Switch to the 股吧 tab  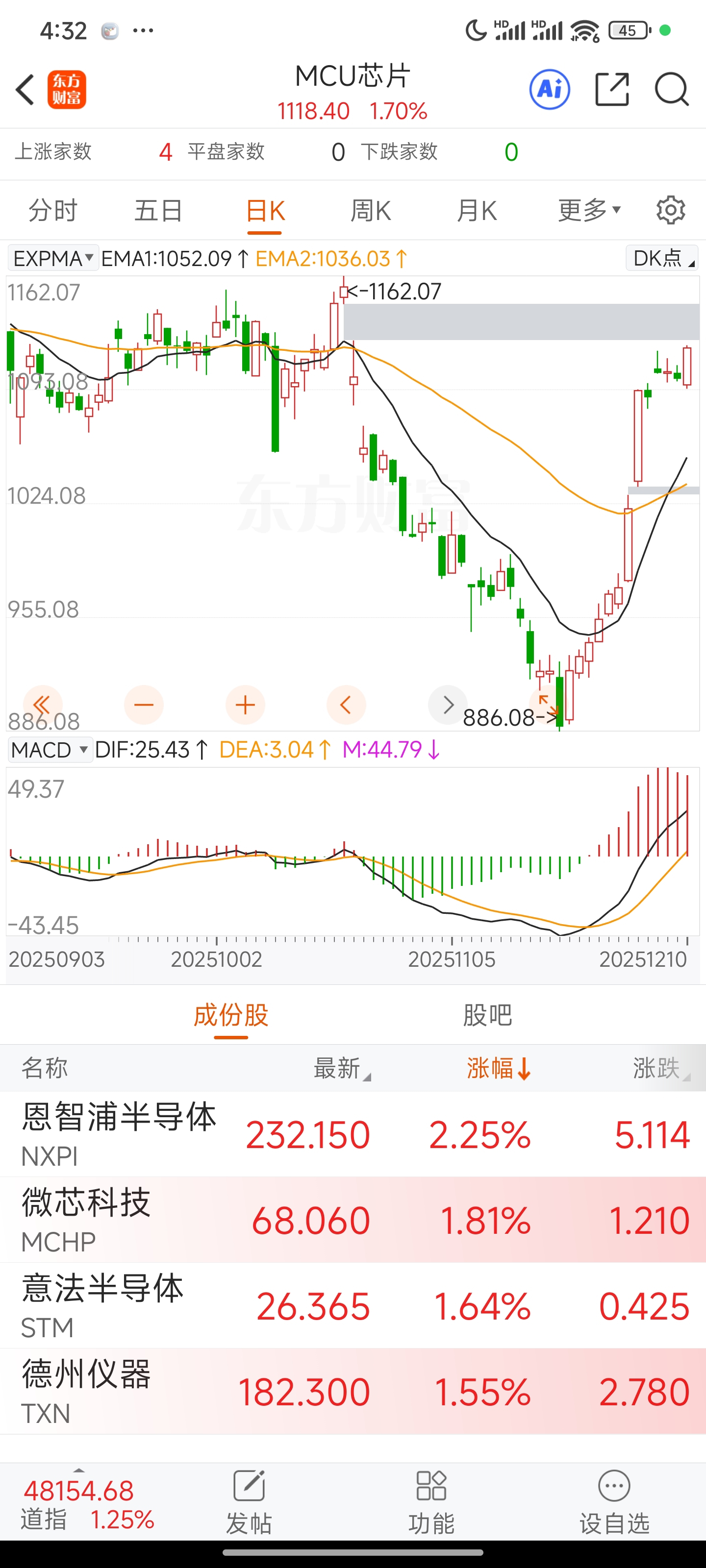pos(487,1015)
